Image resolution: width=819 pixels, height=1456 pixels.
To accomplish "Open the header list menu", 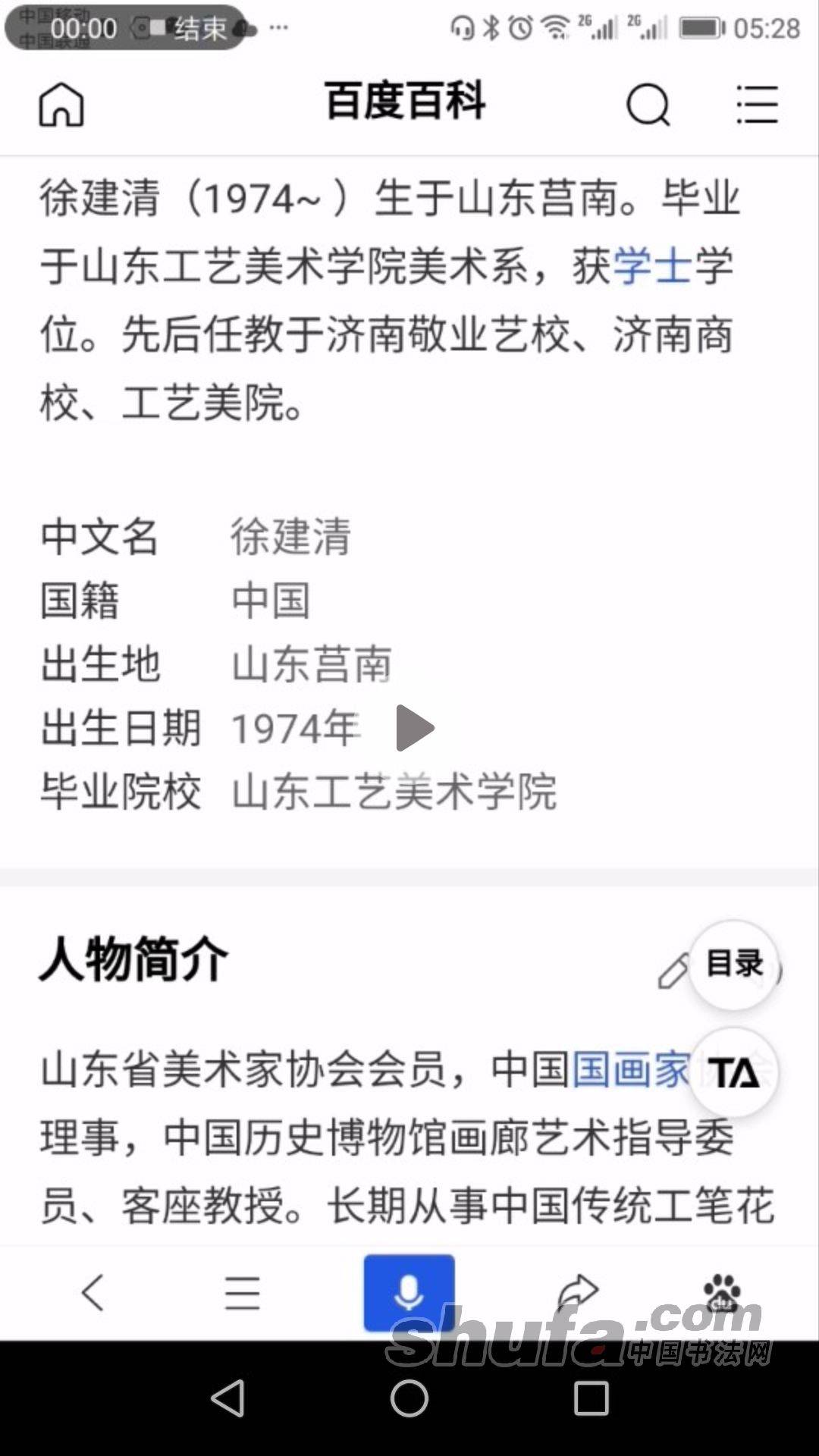I will click(757, 104).
